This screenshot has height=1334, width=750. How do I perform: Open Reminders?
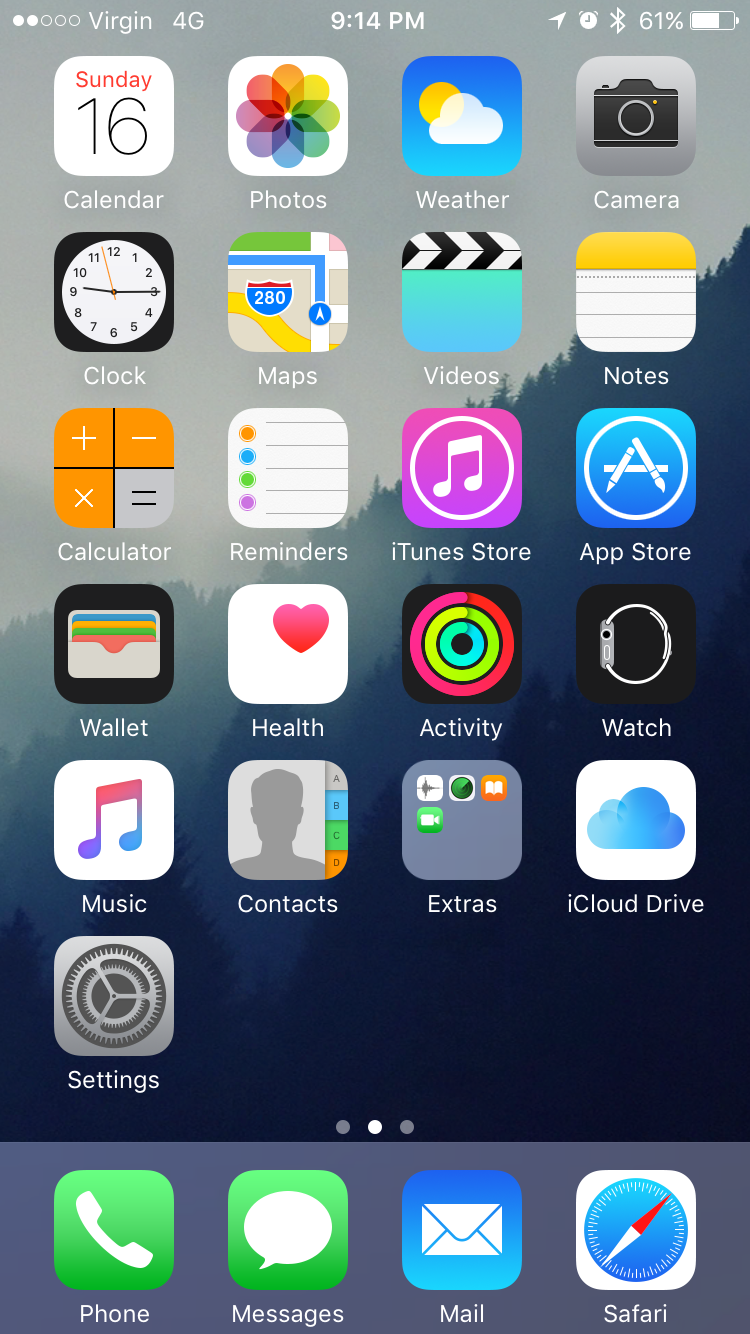coord(288,468)
